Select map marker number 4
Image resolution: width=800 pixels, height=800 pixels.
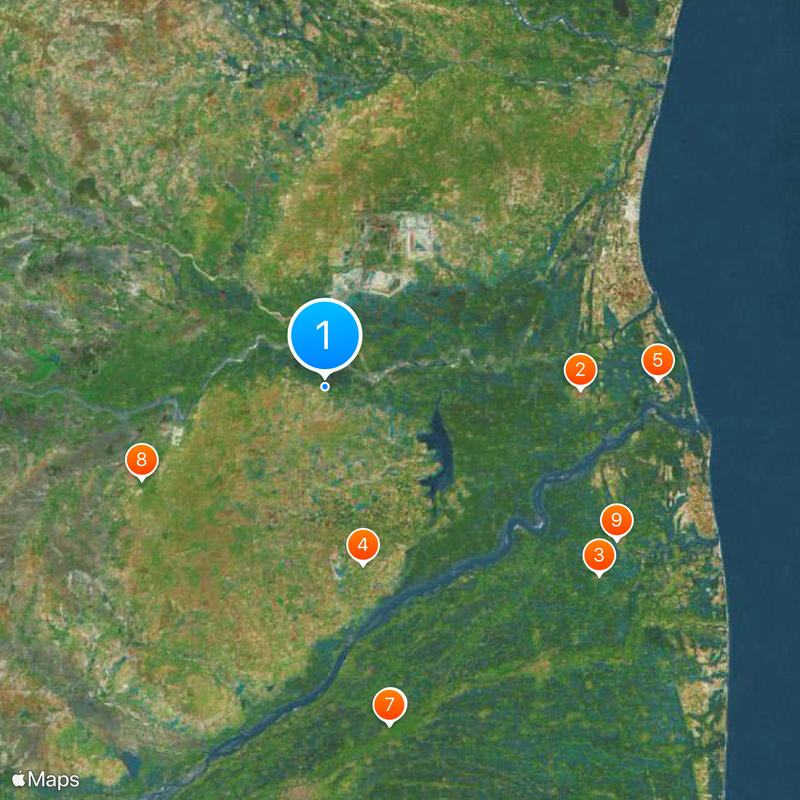[x=362, y=545]
